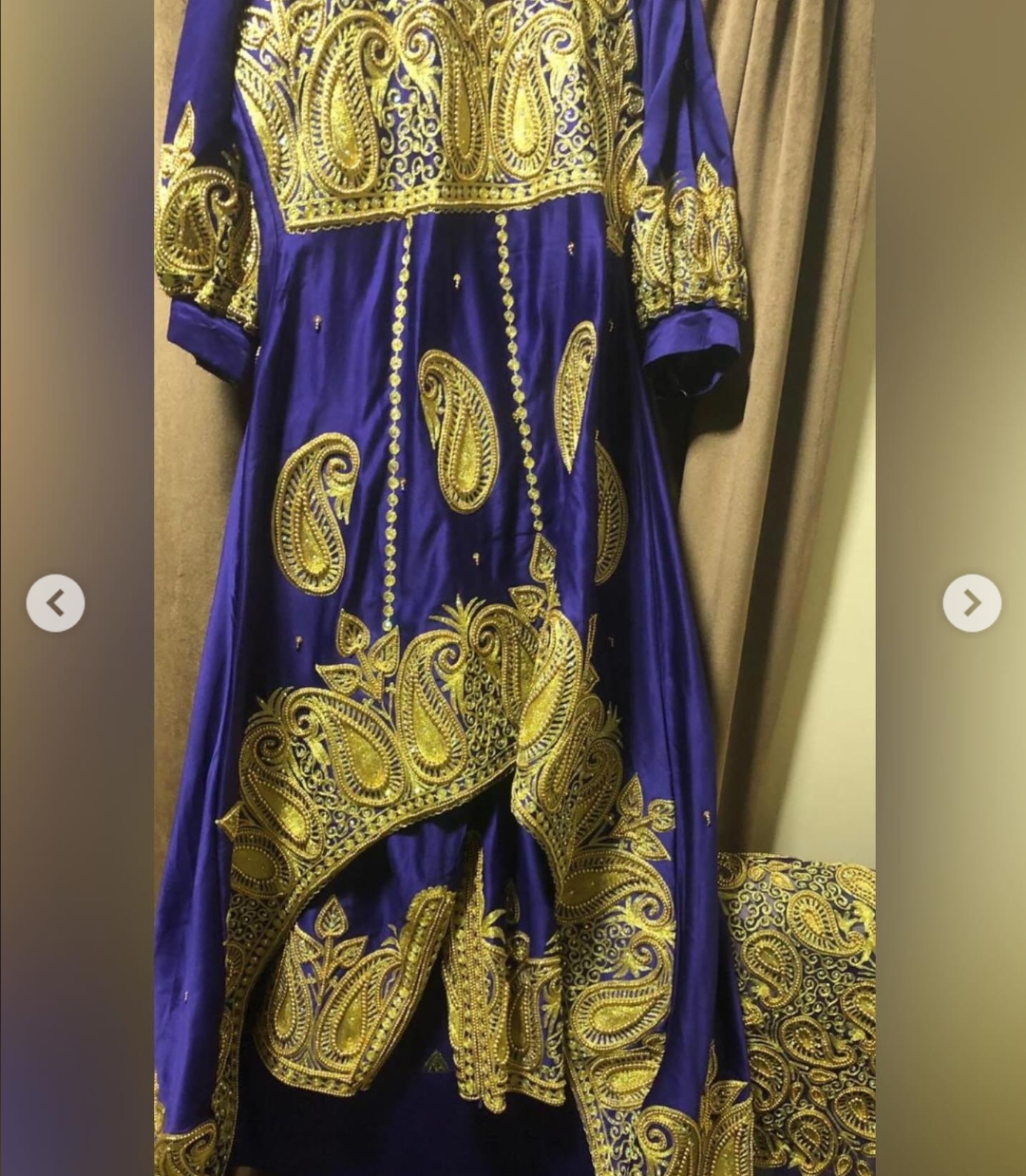The height and width of the screenshot is (1176, 1026).
Task: Advance to the next photo in carousel
Action: [x=971, y=603]
